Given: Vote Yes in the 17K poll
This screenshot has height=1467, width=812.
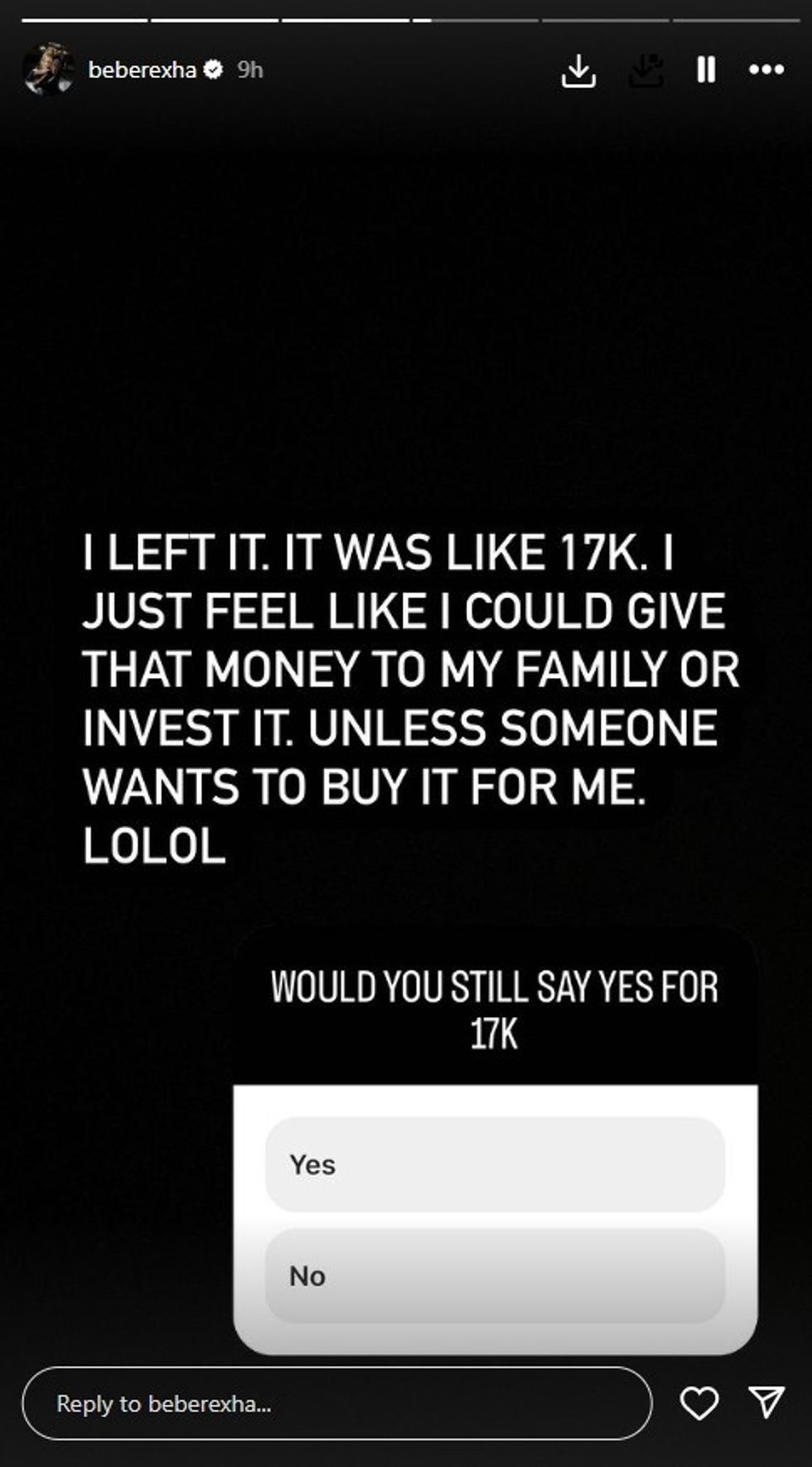Looking at the screenshot, I should pyautogui.click(x=495, y=1164).
